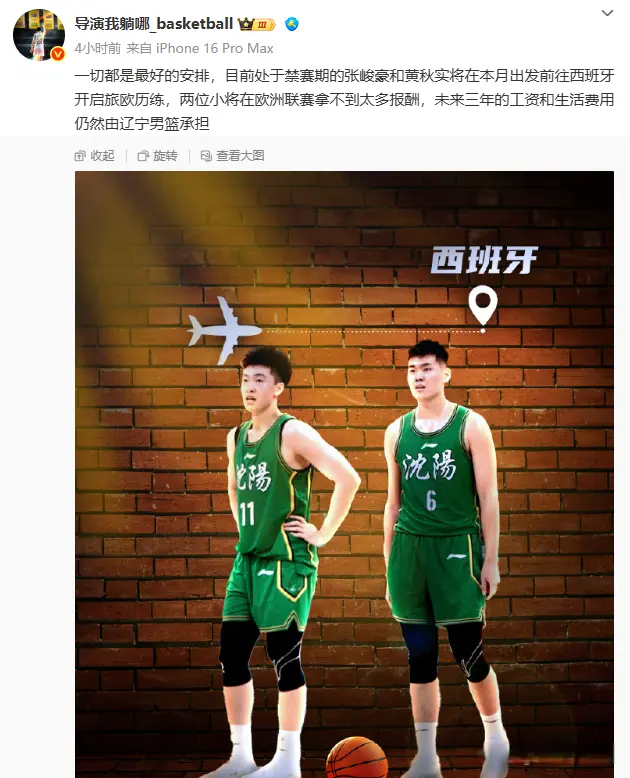View full-size image via 查看大图

[232, 156]
